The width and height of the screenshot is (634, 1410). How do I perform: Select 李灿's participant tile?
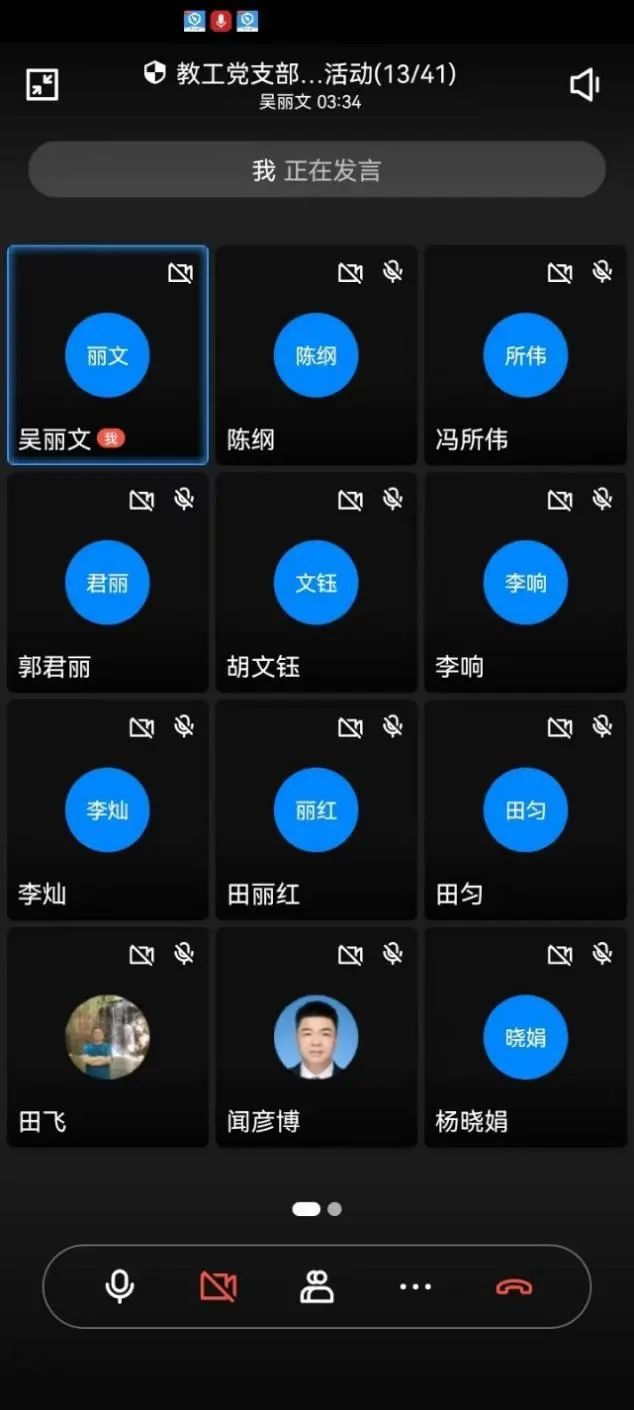[108, 810]
